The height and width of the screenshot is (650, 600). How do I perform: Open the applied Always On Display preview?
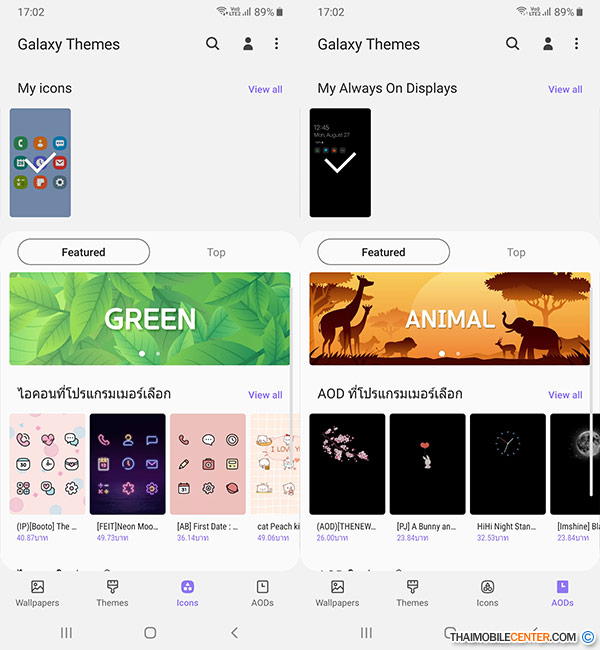tap(340, 162)
